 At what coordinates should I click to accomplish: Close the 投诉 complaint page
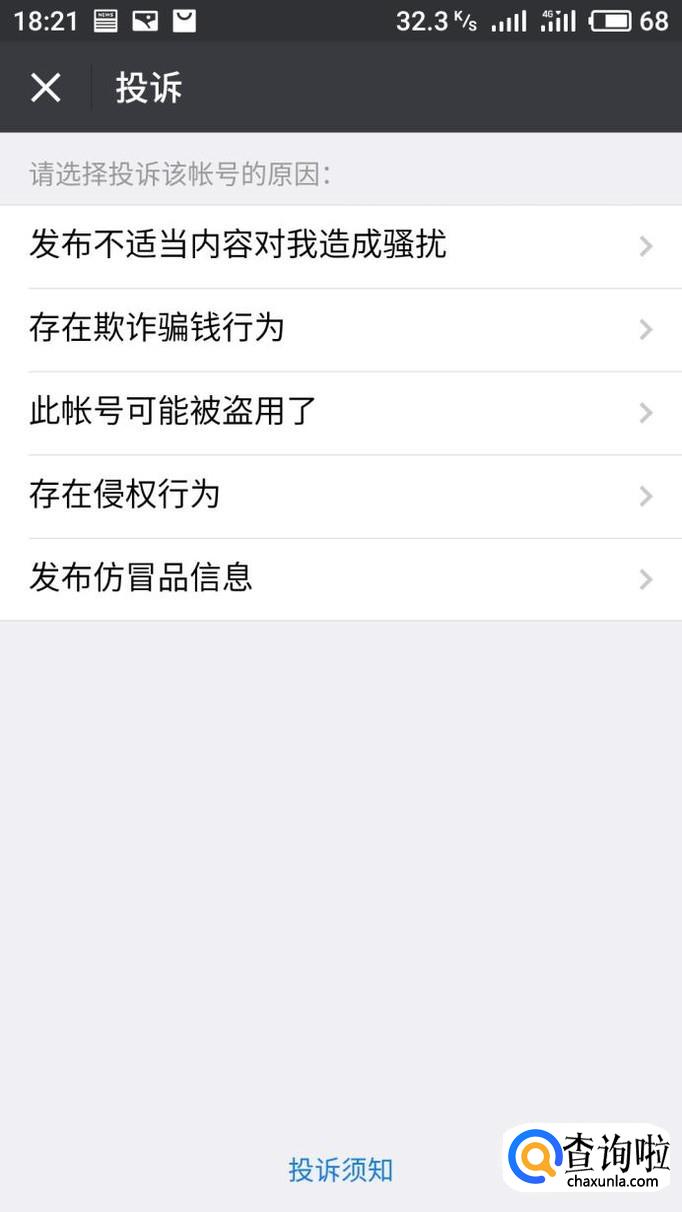[x=46, y=88]
